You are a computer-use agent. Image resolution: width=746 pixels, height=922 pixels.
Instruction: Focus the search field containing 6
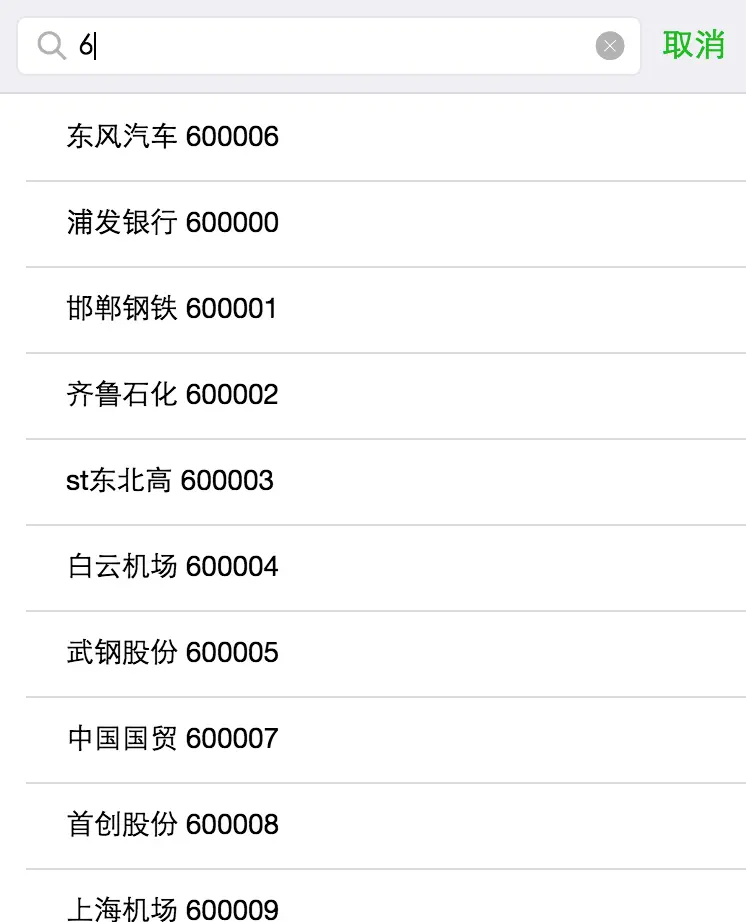pos(329,46)
